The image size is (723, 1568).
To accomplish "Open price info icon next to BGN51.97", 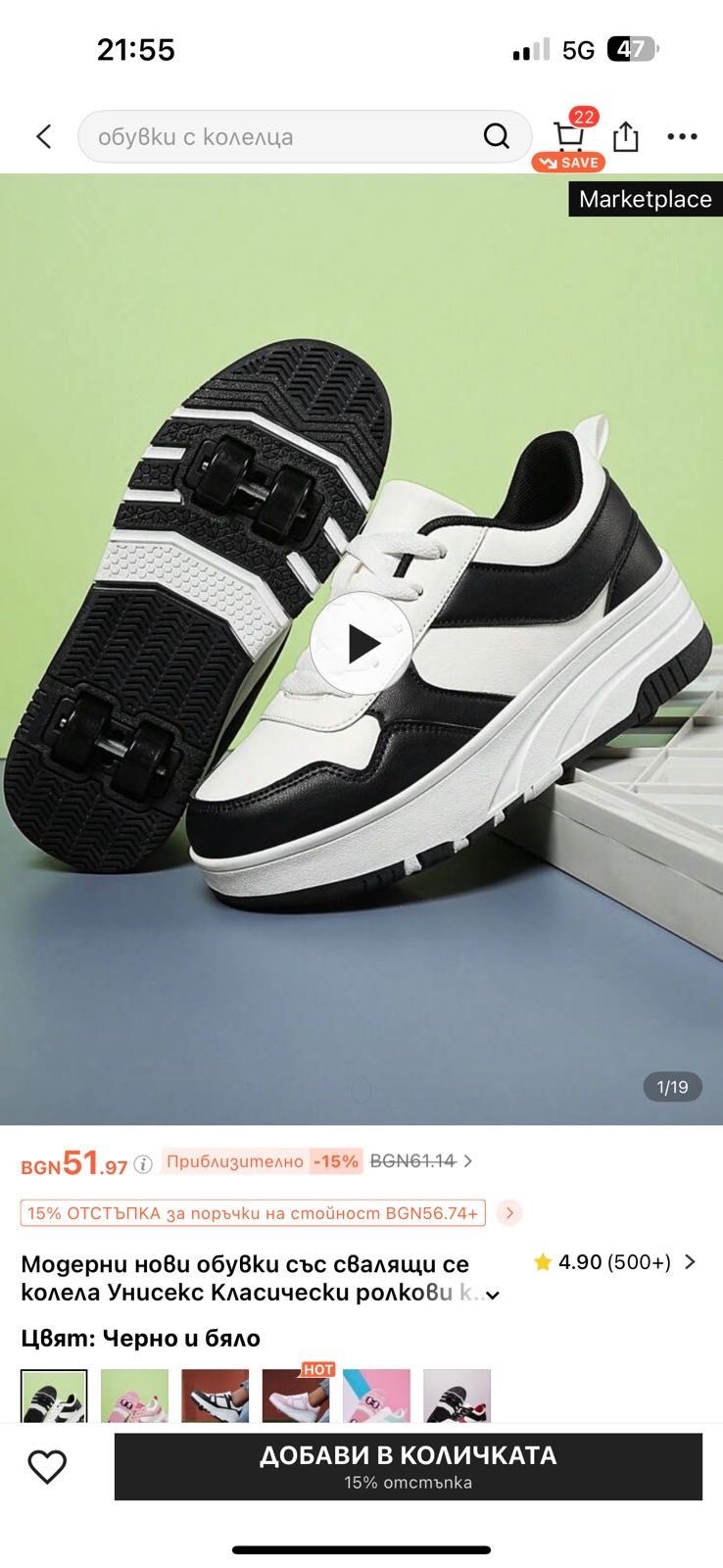I will click(x=143, y=1164).
